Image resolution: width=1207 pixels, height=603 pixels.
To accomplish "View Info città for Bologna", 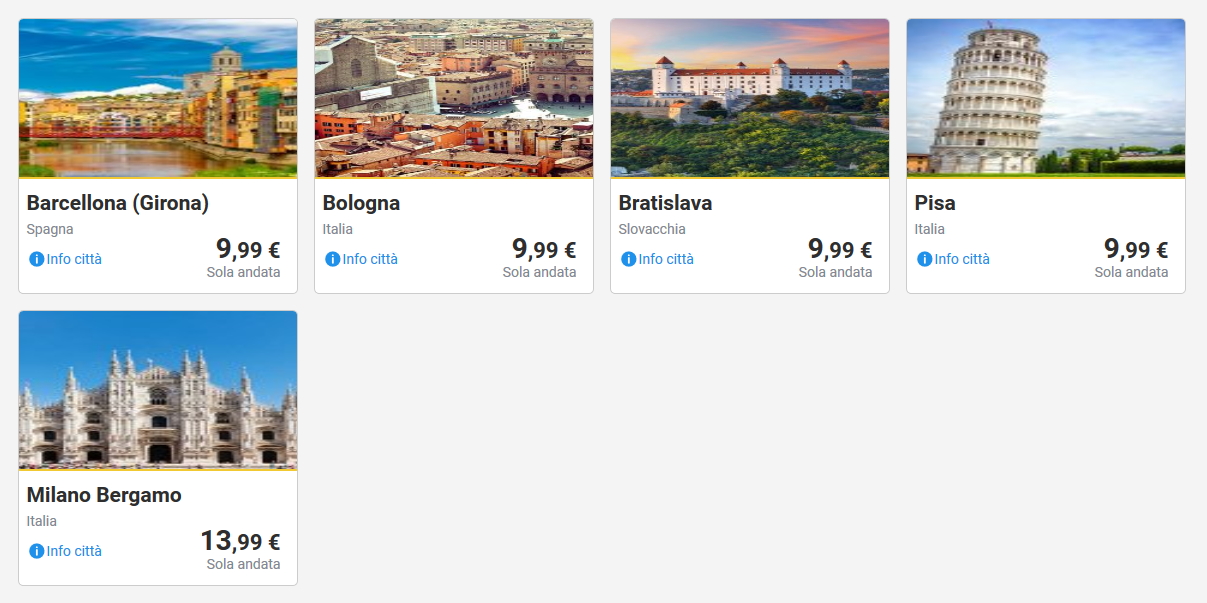I will click(362, 259).
